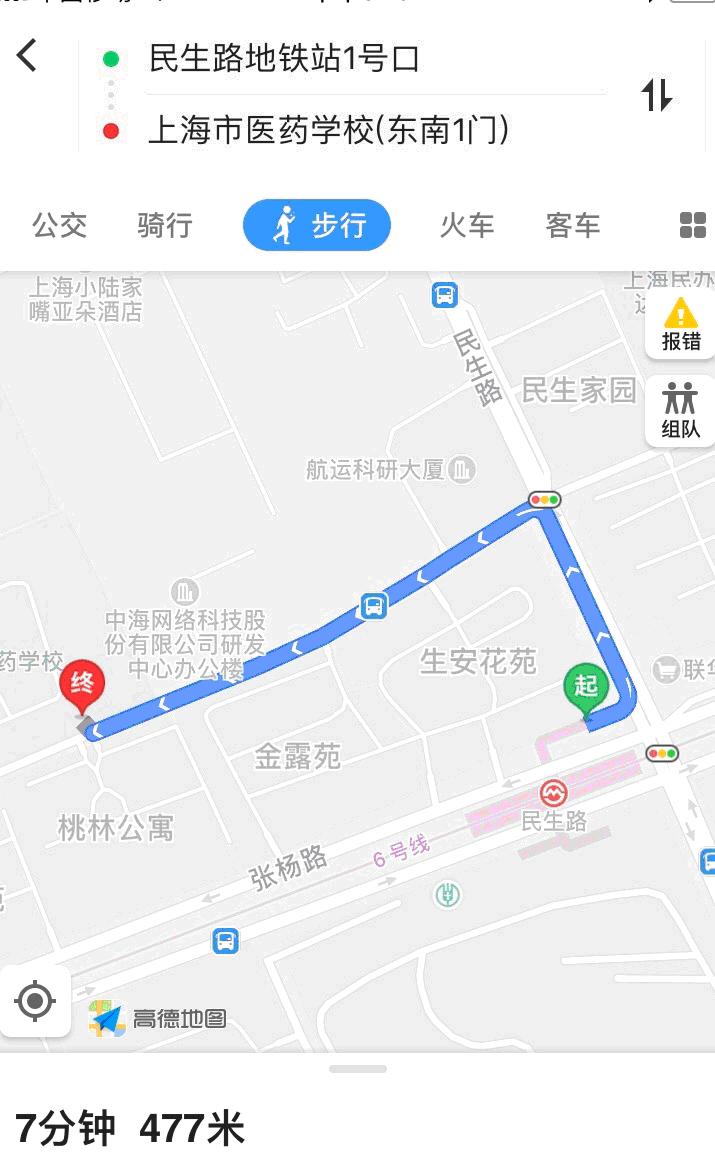This screenshot has width=715, height=1164.
Task: Switch to the 公交 tab
Action: click(x=59, y=225)
